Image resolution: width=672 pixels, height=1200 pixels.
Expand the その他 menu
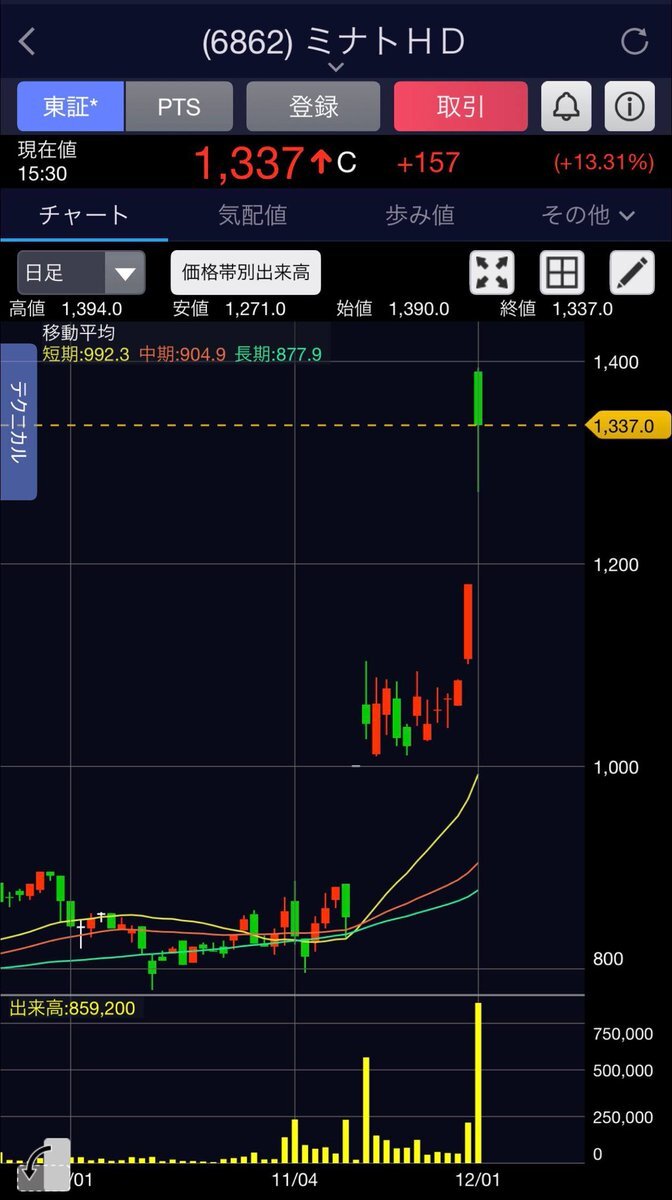pyautogui.click(x=588, y=215)
